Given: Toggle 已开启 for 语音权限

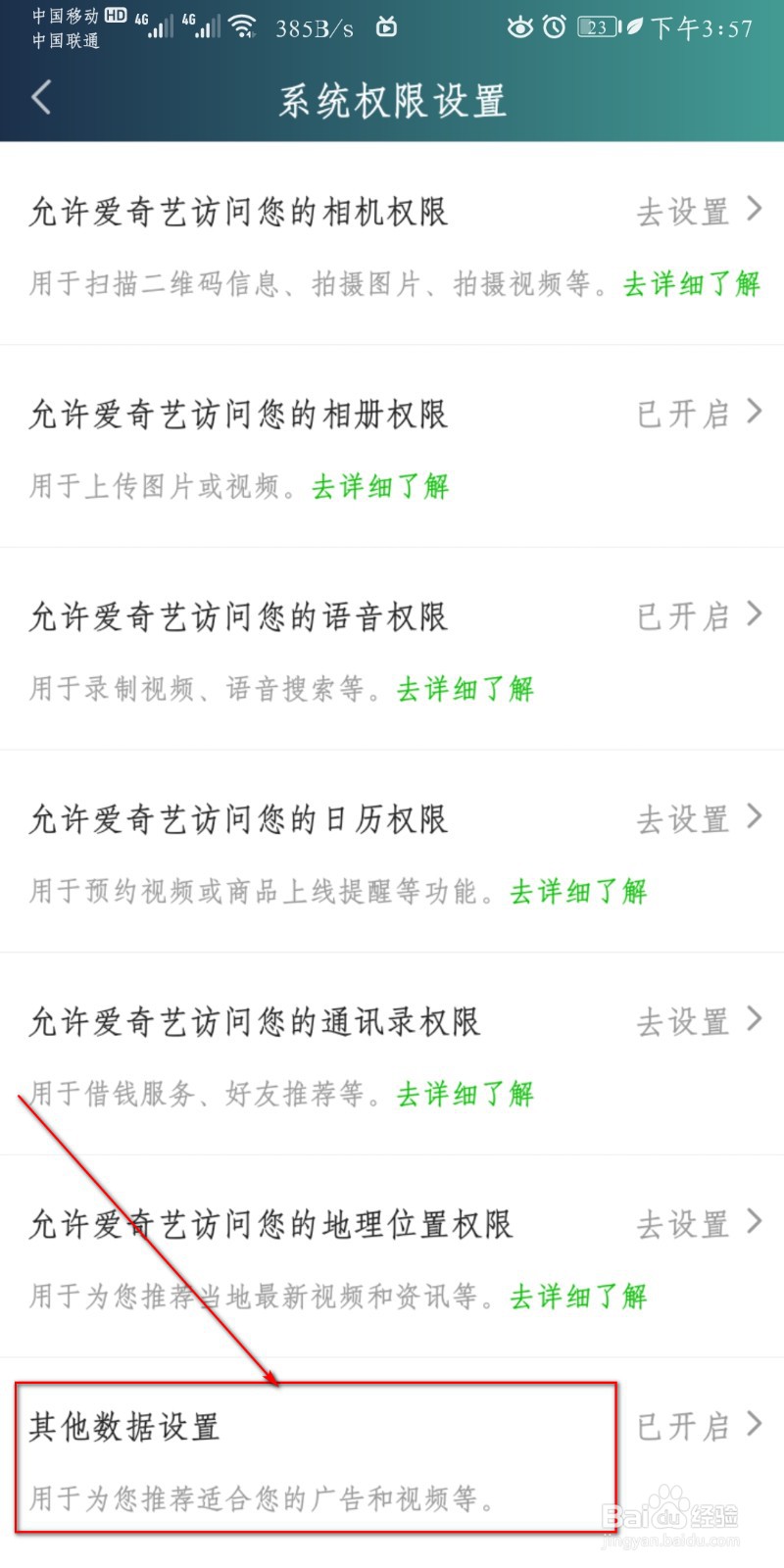Looking at the screenshot, I should click(683, 615).
